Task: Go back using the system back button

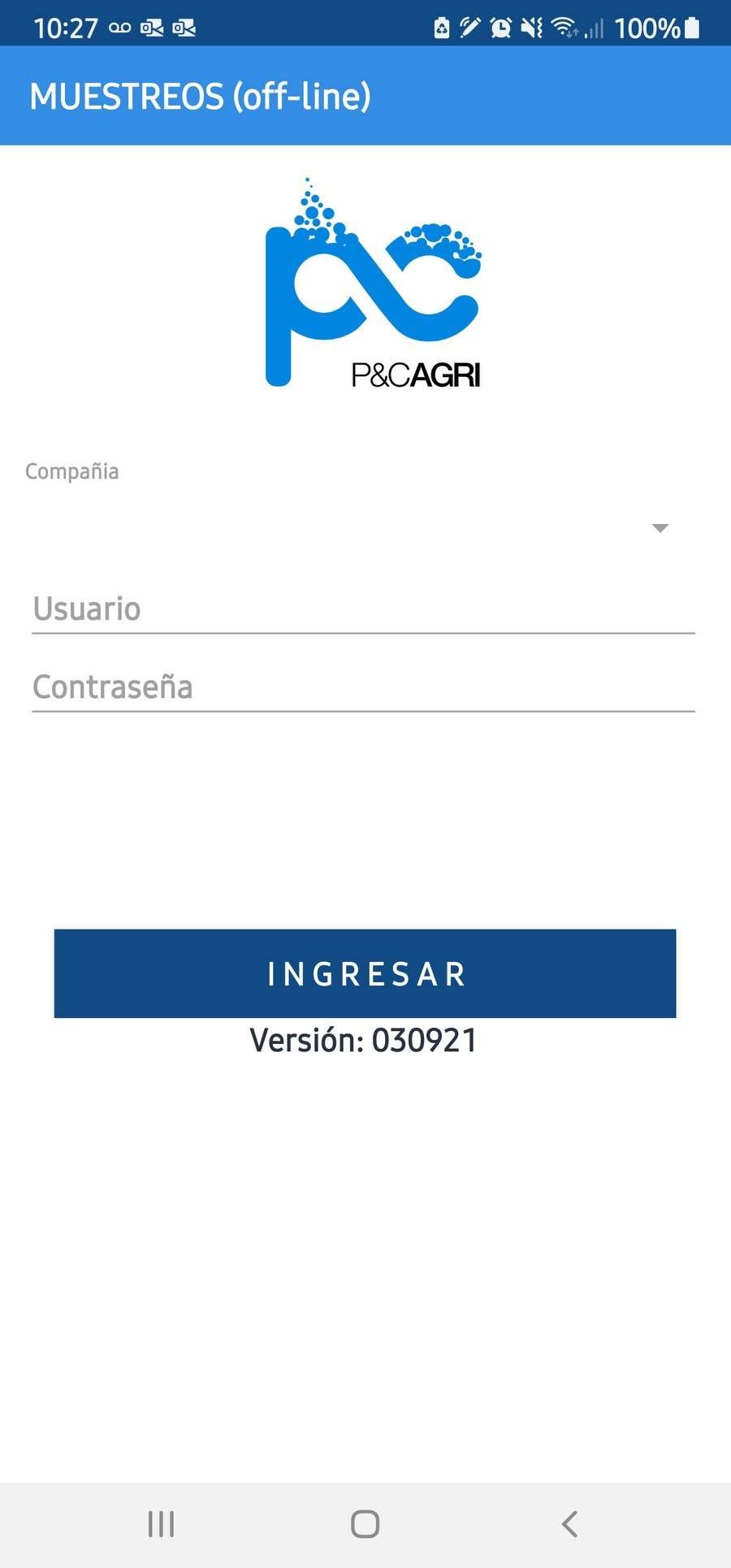Action: click(569, 1524)
